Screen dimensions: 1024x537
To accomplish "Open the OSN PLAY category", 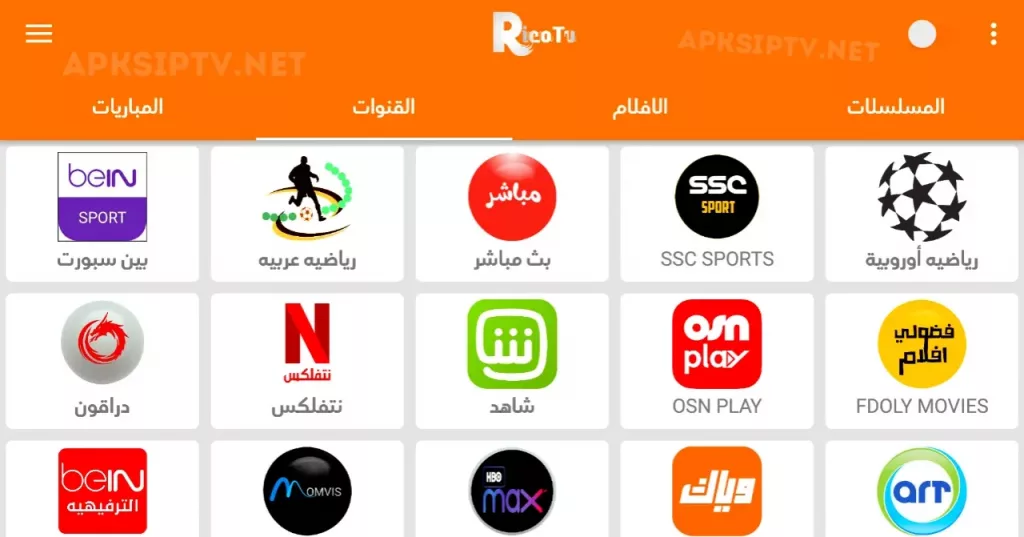I will [x=717, y=359].
